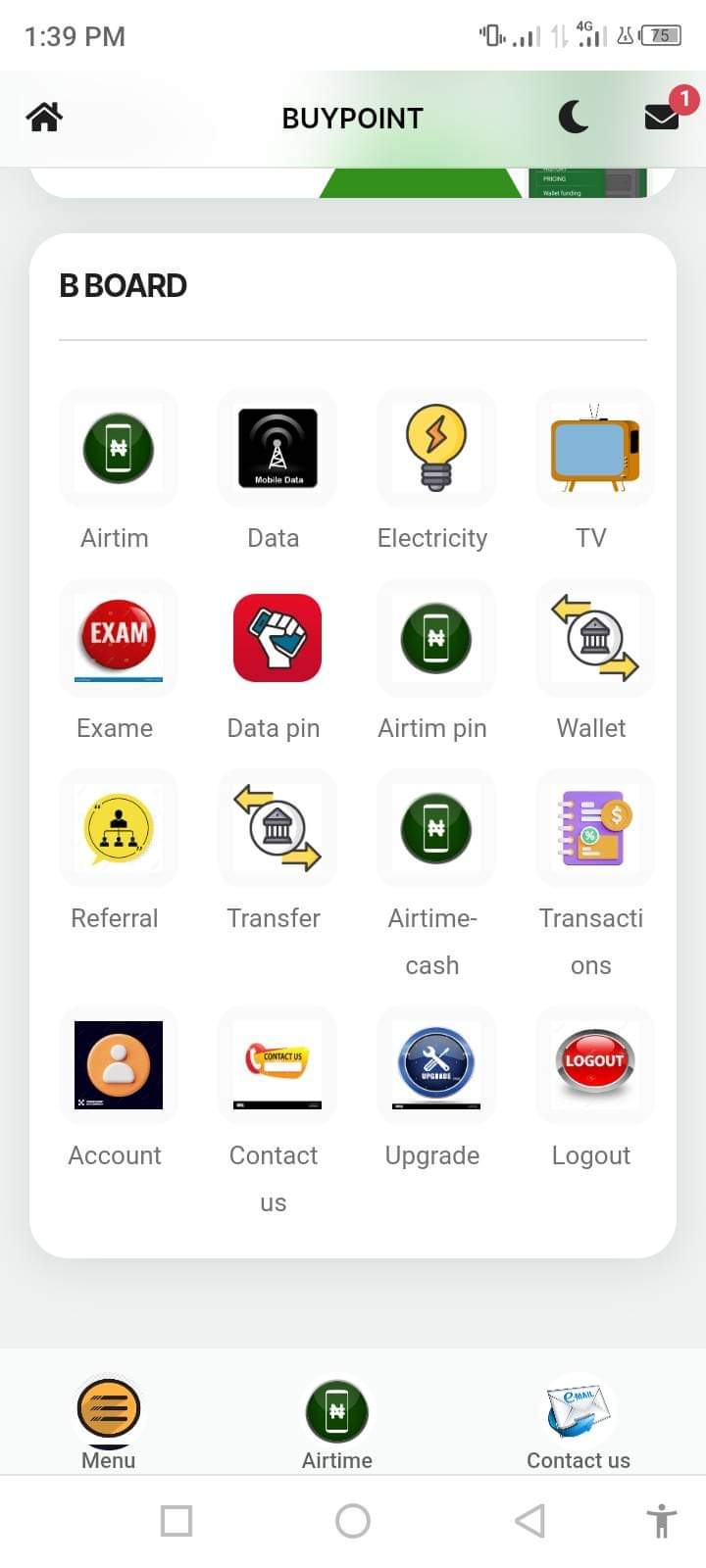706x1568 pixels.
Task: Open the Transactions ledger icon
Action: click(594, 828)
